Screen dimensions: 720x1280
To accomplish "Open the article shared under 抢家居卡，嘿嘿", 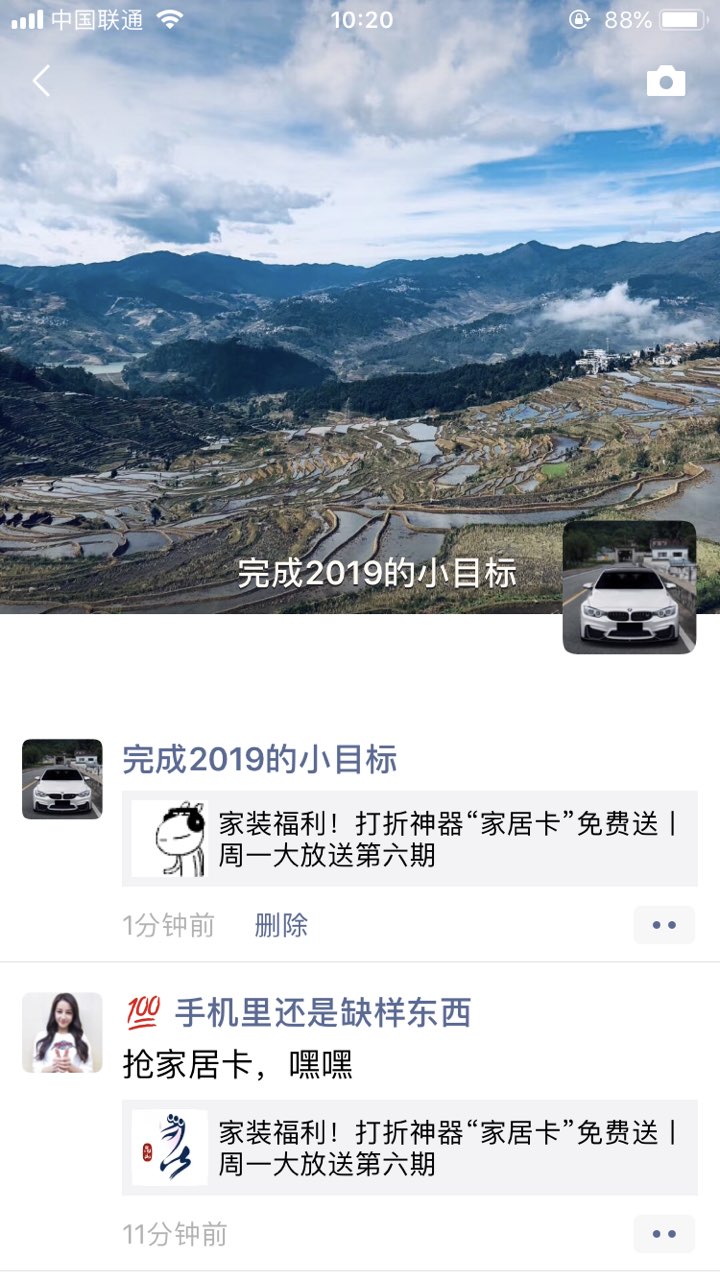I will 410,1148.
